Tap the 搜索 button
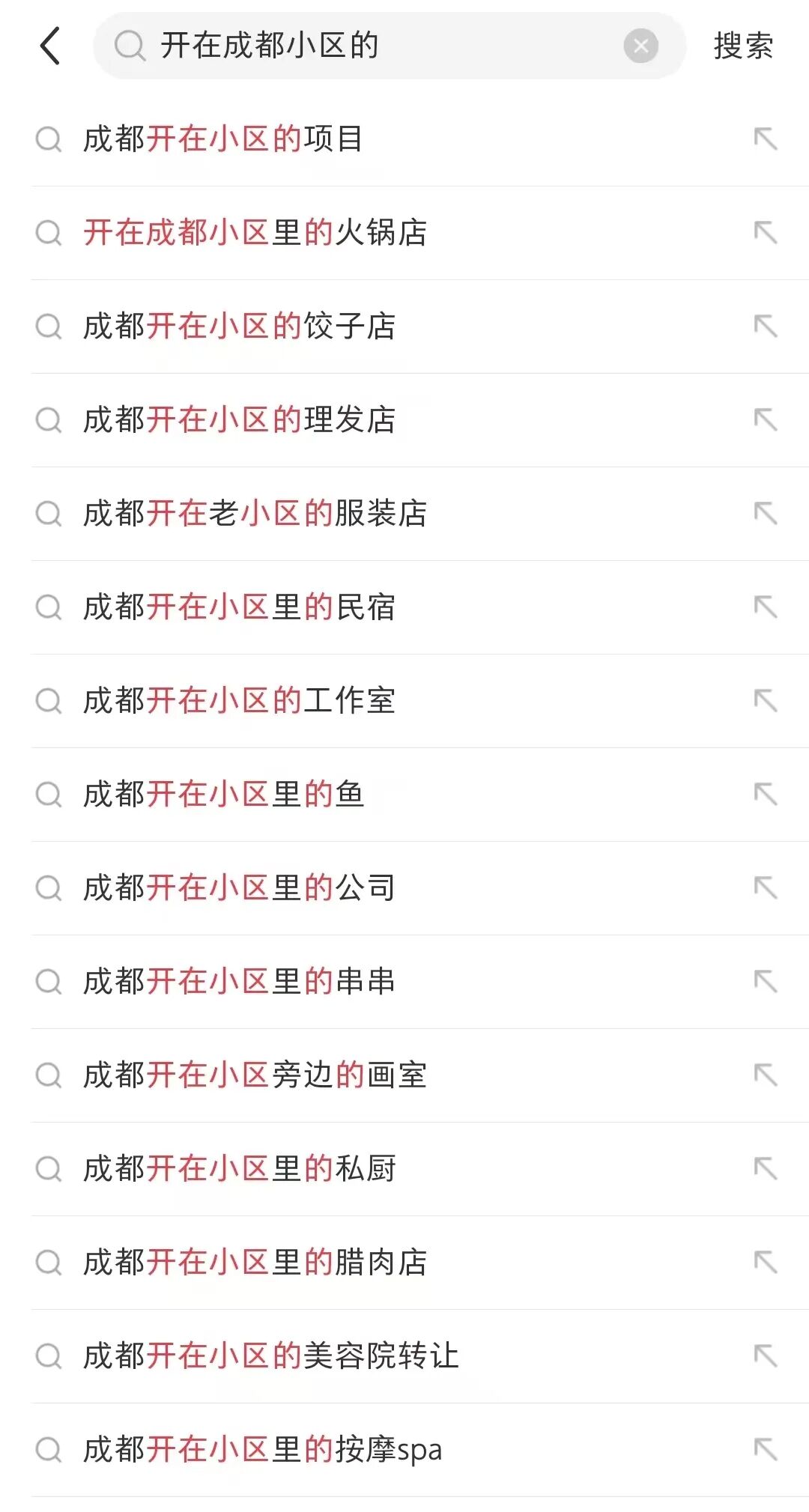 click(743, 46)
